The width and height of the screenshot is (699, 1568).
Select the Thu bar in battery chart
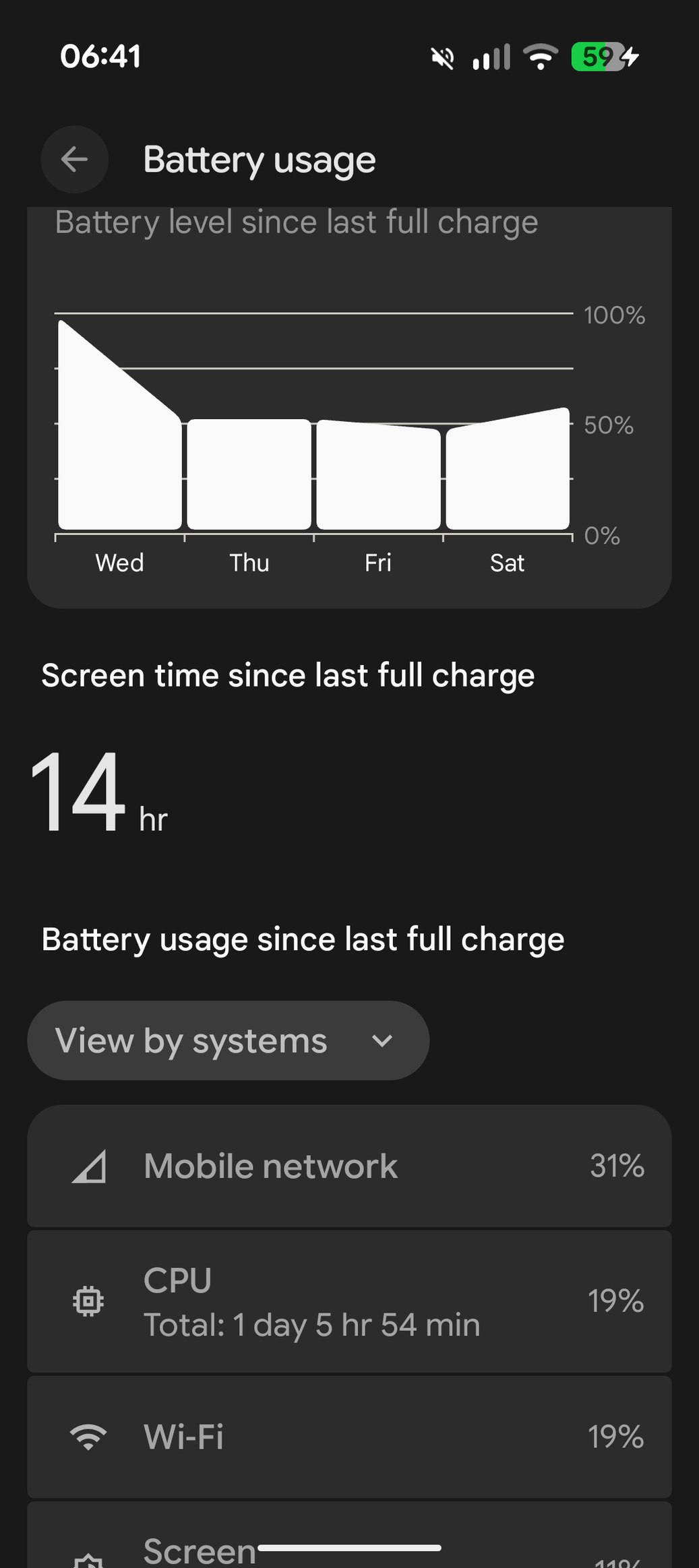(x=249, y=474)
